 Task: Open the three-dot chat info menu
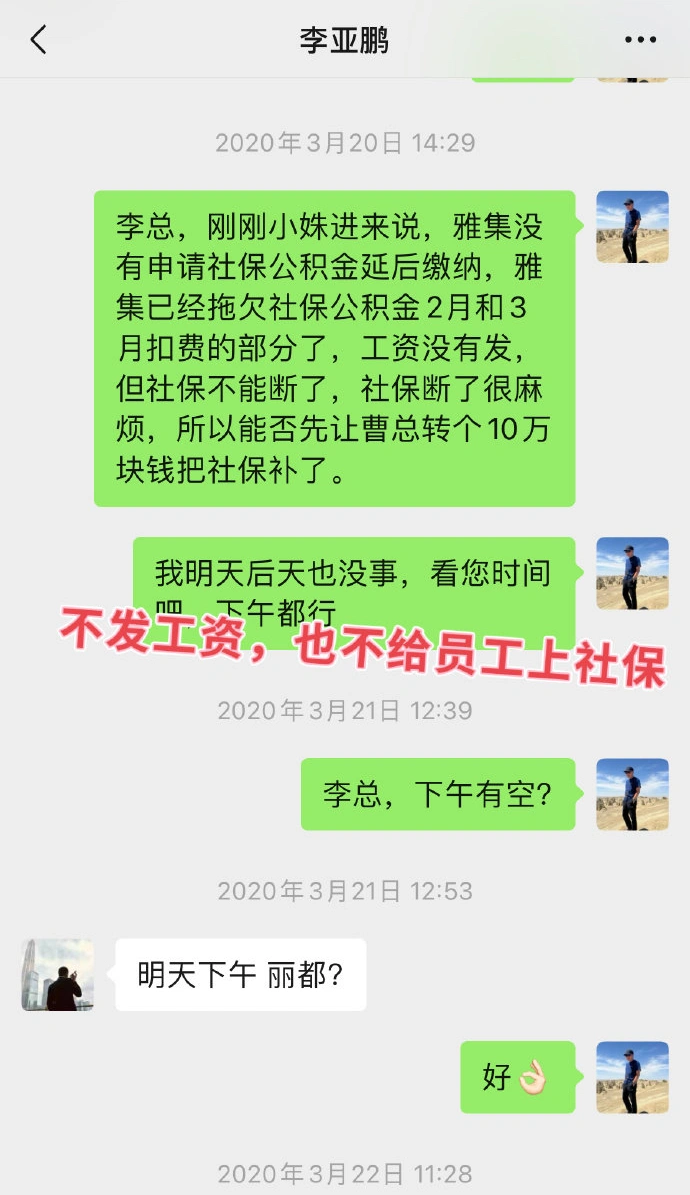click(640, 40)
